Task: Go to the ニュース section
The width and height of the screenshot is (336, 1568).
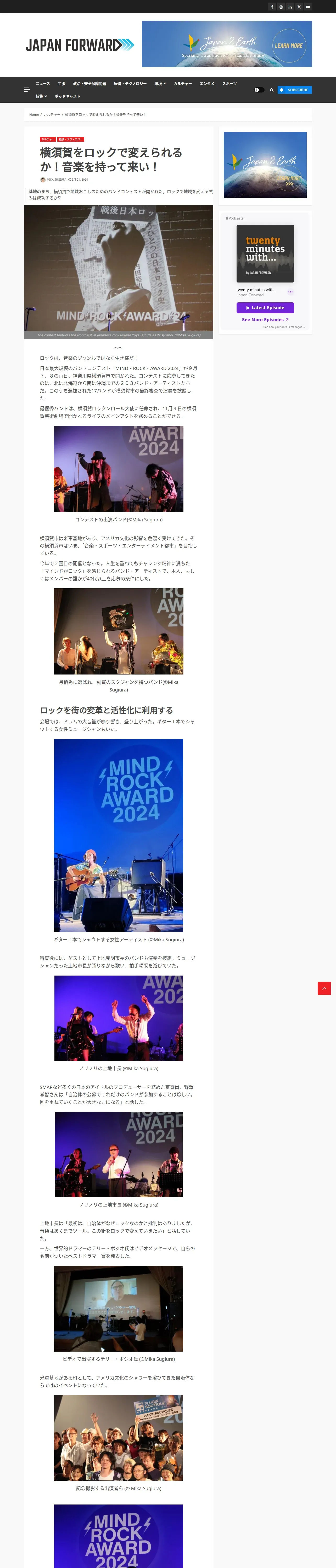Action: pyautogui.click(x=43, y=83)
